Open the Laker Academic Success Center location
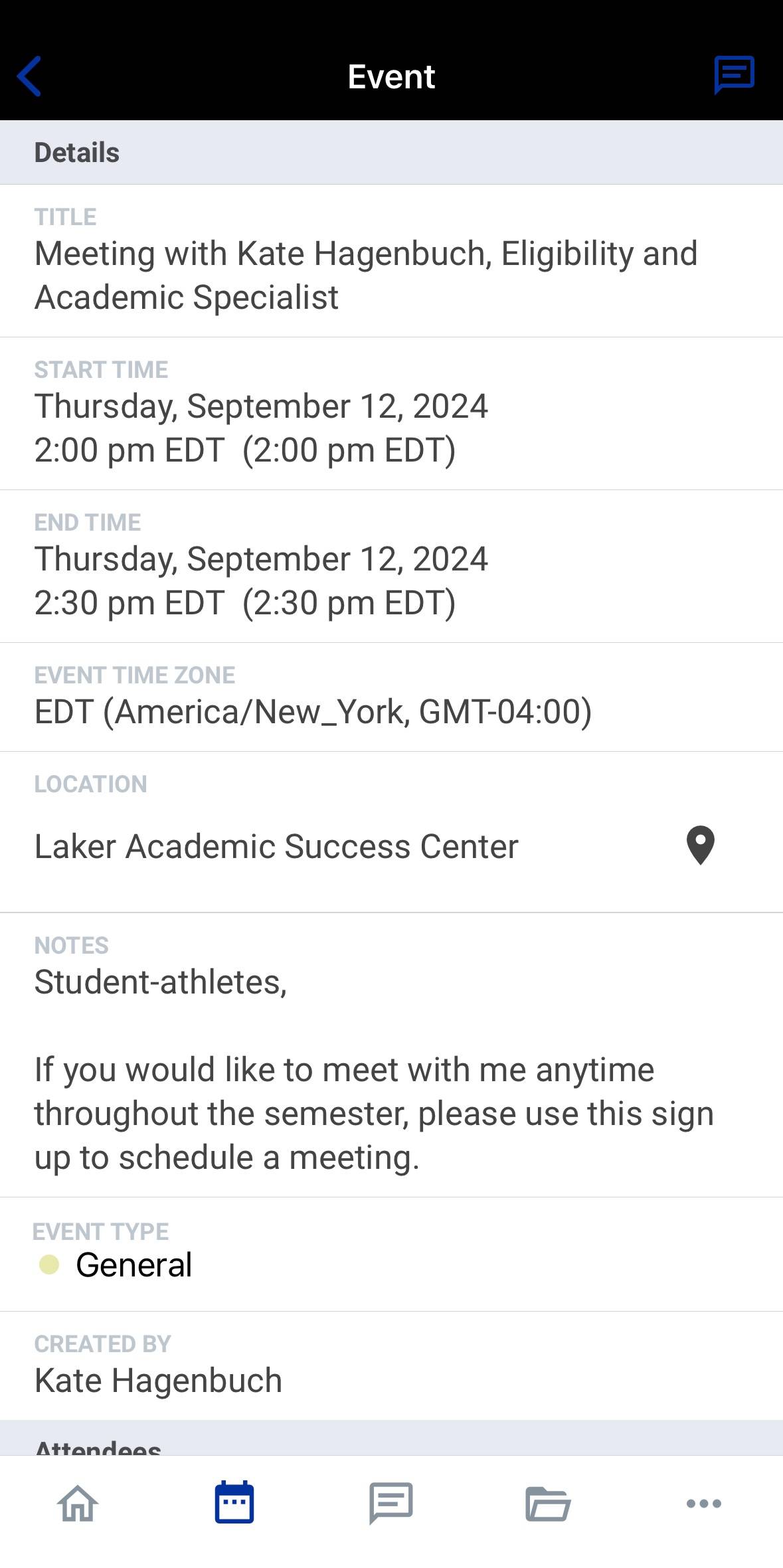 (276, 846)
